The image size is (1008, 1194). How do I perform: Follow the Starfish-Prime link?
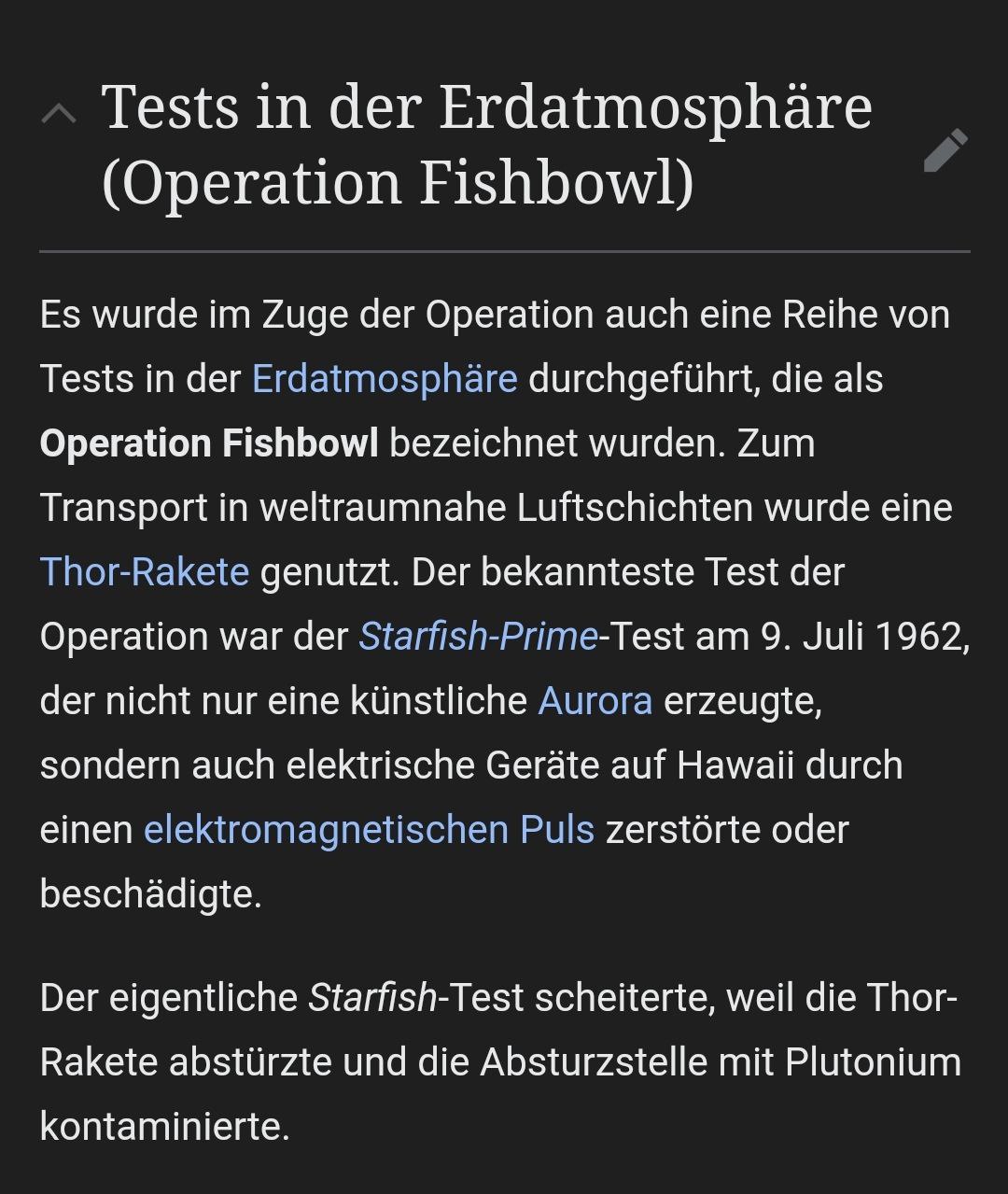click(x=479, y=637)
